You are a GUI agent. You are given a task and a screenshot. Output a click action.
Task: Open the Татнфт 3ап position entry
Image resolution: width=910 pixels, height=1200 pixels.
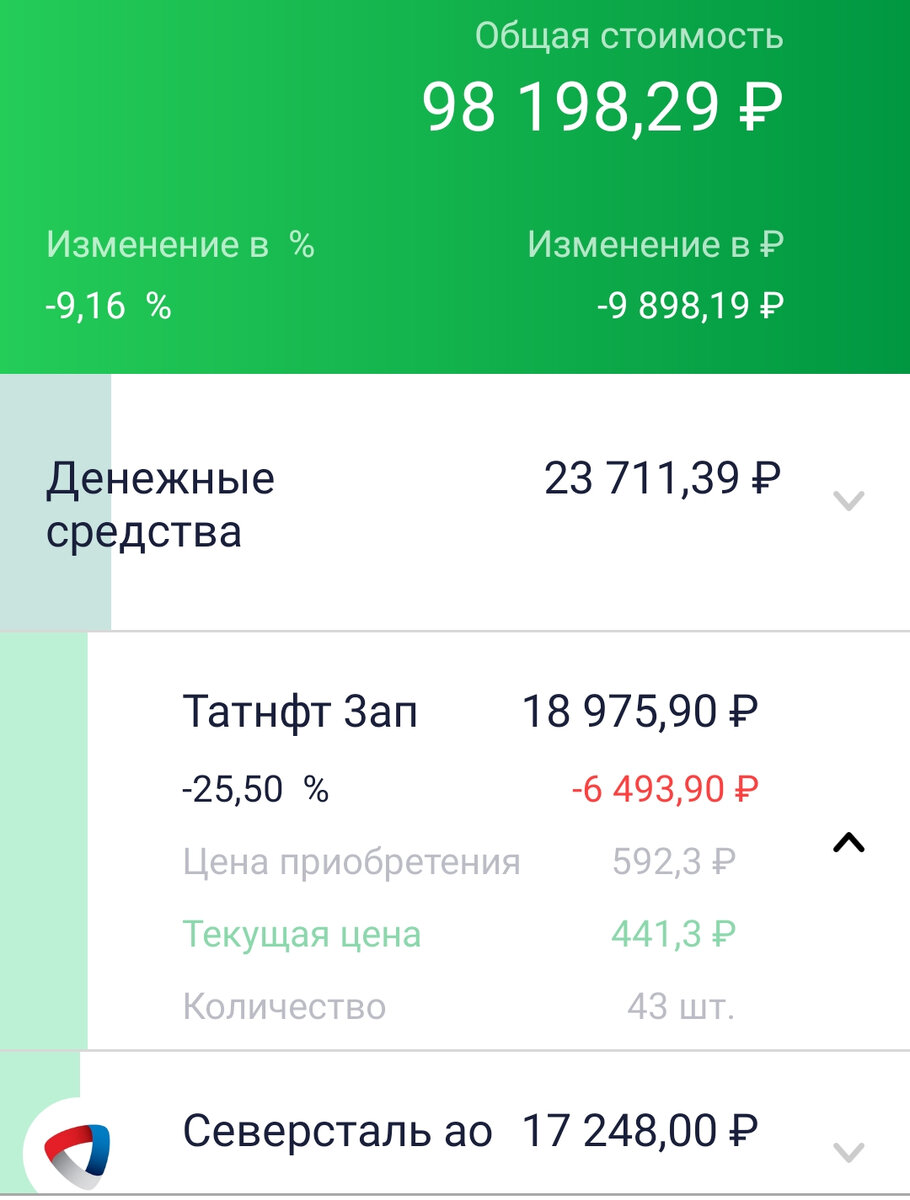(x=300, y=710)
